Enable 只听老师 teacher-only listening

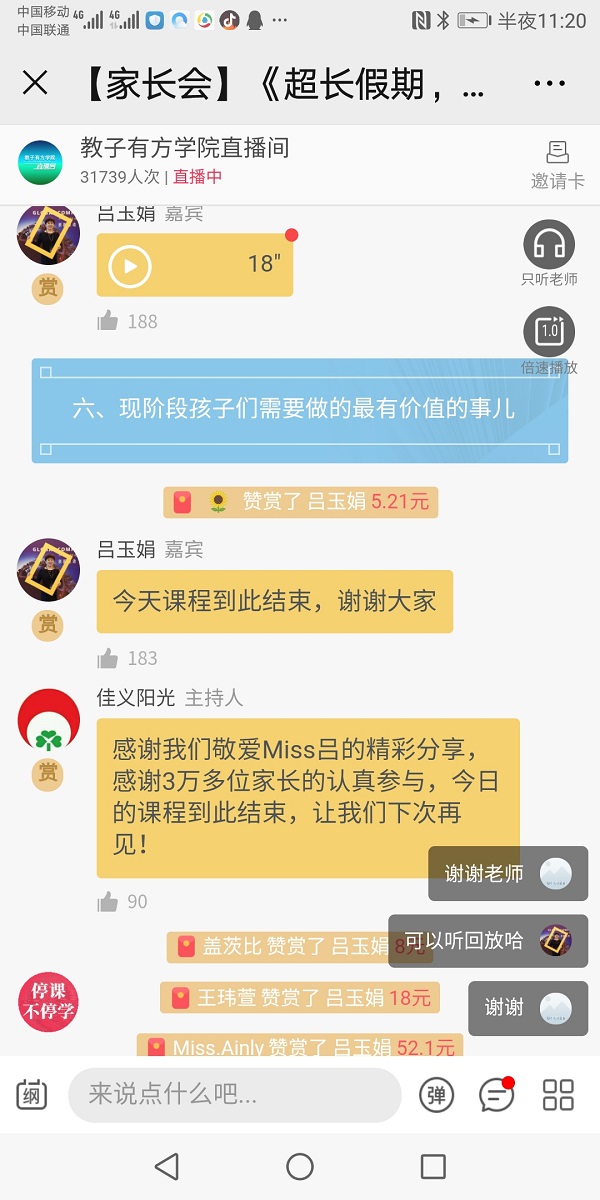(549, 244)
